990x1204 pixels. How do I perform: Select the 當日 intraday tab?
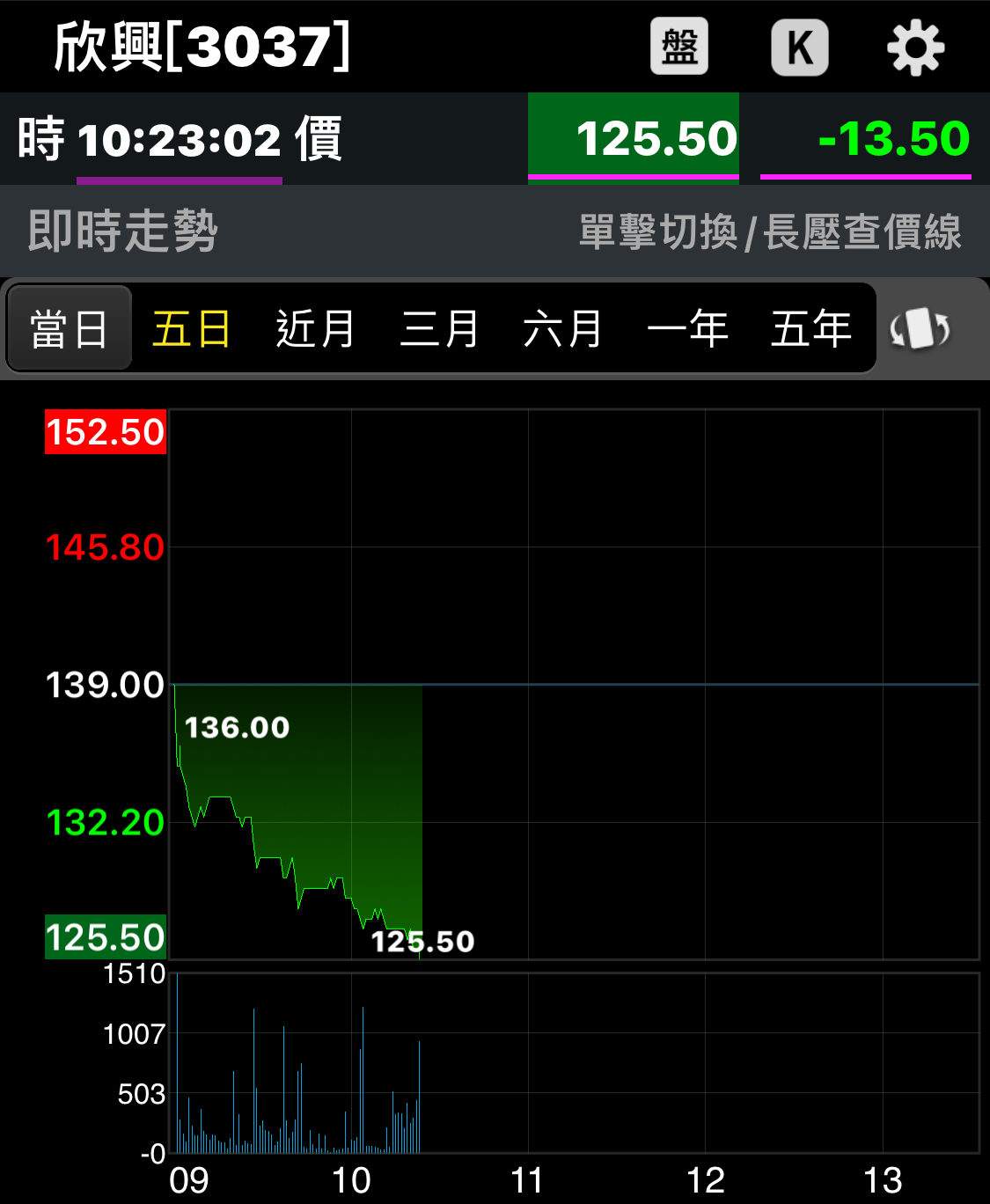pos(70,329)
